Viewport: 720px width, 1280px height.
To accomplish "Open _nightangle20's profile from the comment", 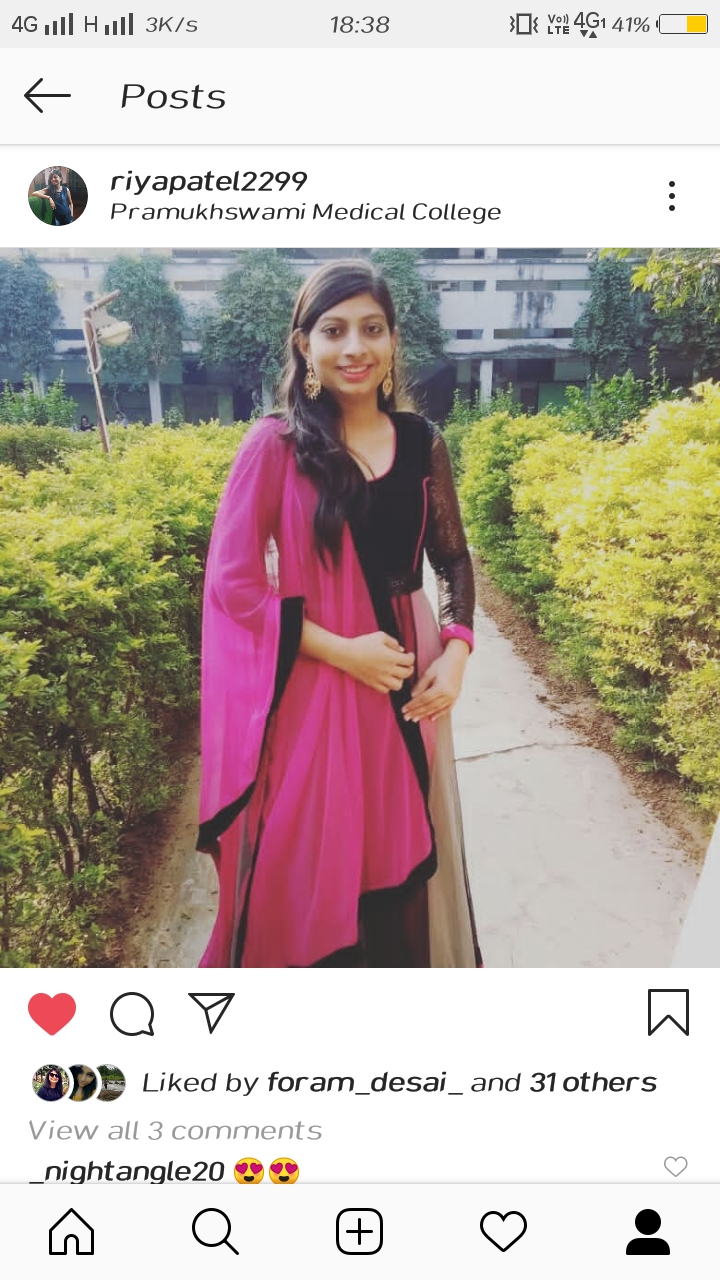I will pyautogui.click(x=127, y=1171).
